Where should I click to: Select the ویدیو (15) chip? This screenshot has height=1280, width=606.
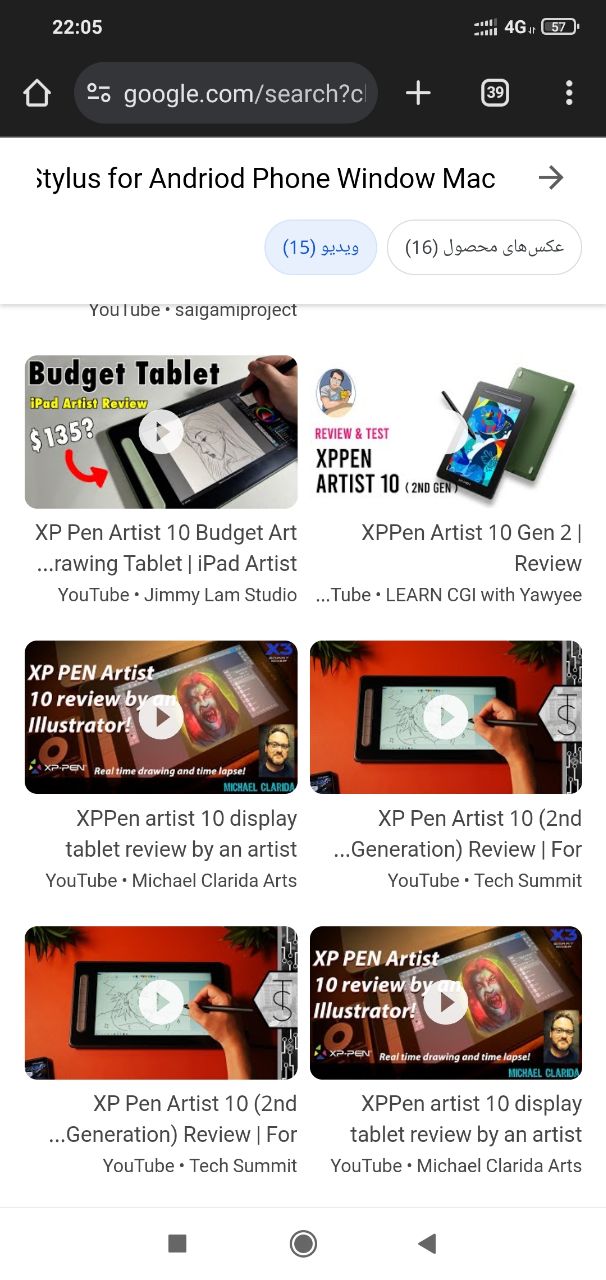tap(320, 247)
